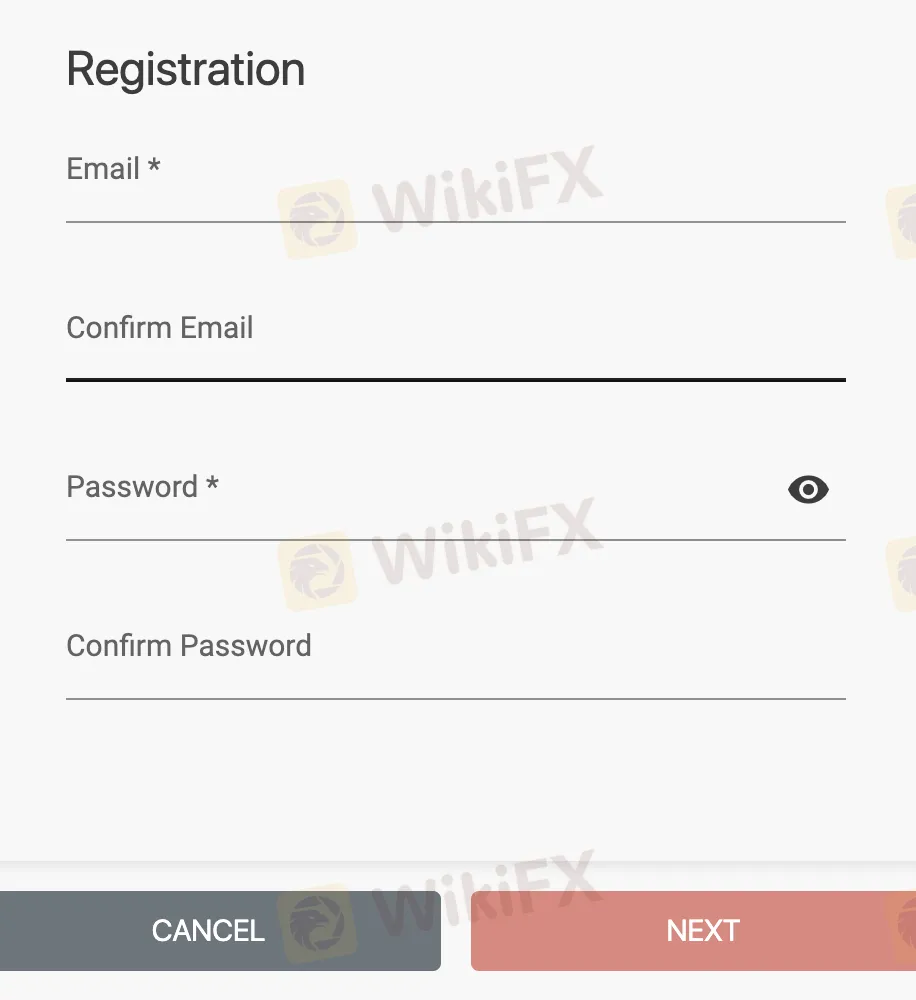Focus the Confirm Email field
This screenshot has height=1000, width=916.
[x=455, y=348]
